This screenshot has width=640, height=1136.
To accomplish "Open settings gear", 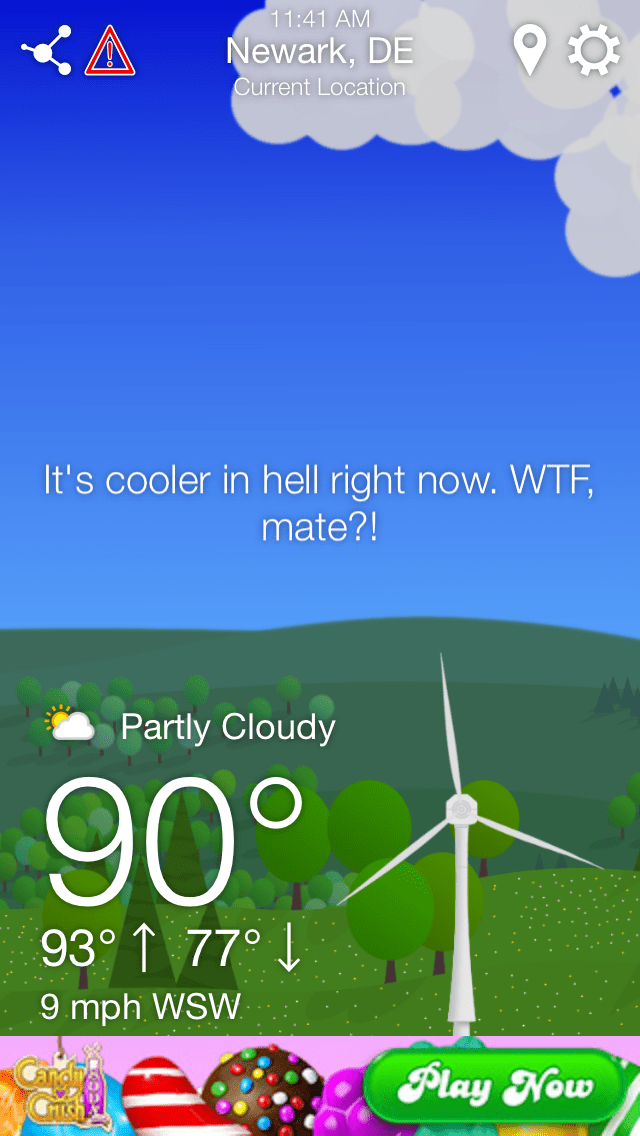I will click(594, 50).
